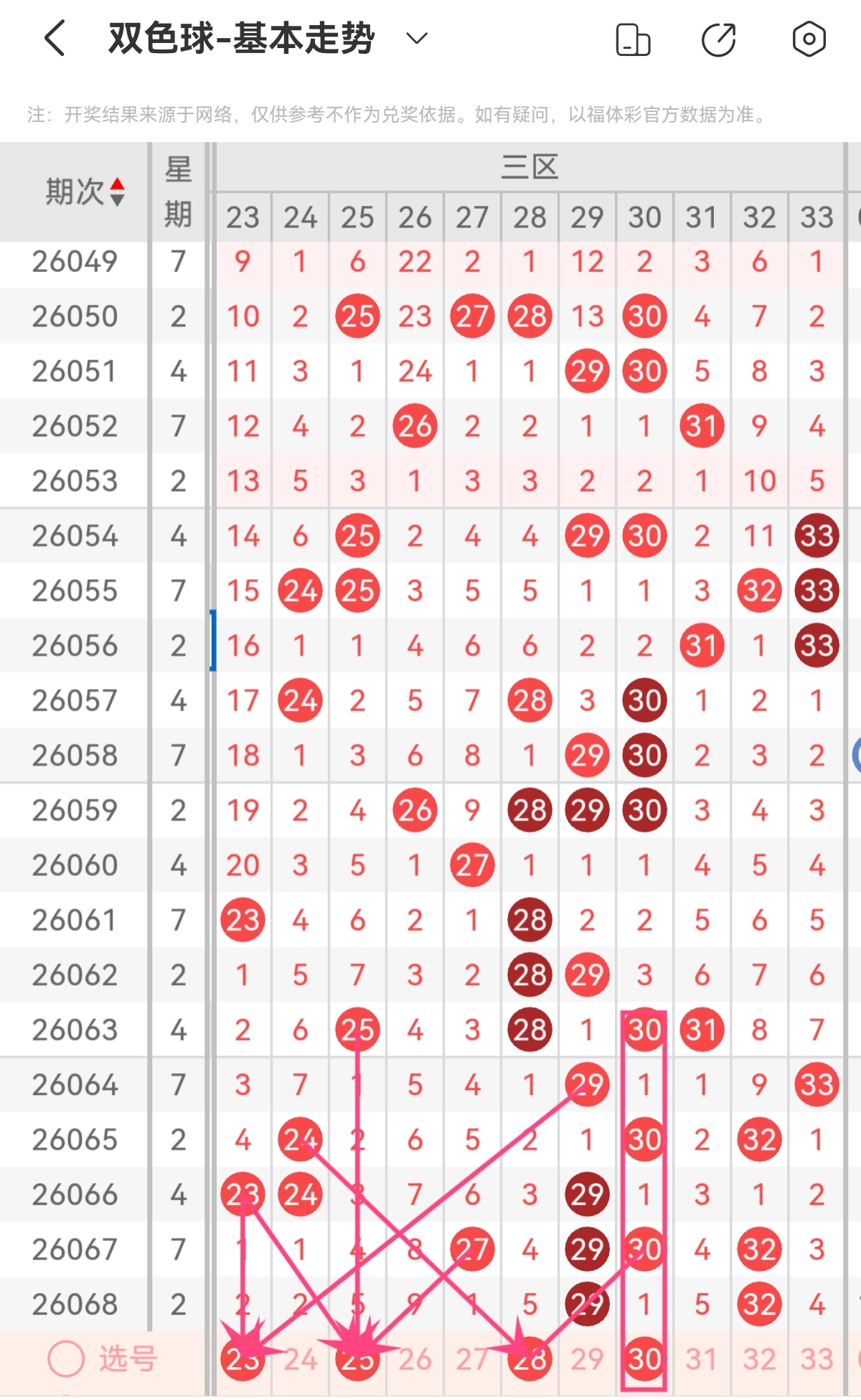Select the 选号 radio circle
The height and width of the screenshot is (1400, 861).
66,1358
